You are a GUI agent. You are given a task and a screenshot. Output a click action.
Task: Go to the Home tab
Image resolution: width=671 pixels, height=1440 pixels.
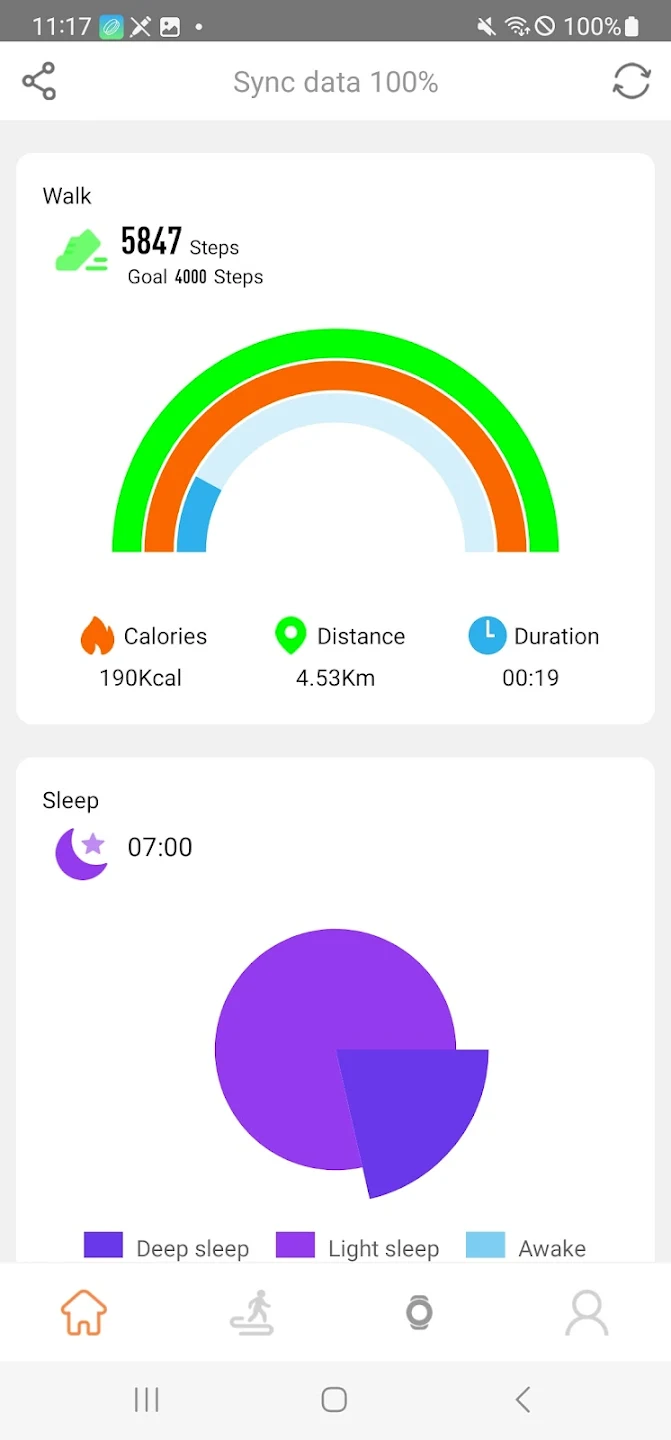pyautogui.click(x=84, y=1312)
